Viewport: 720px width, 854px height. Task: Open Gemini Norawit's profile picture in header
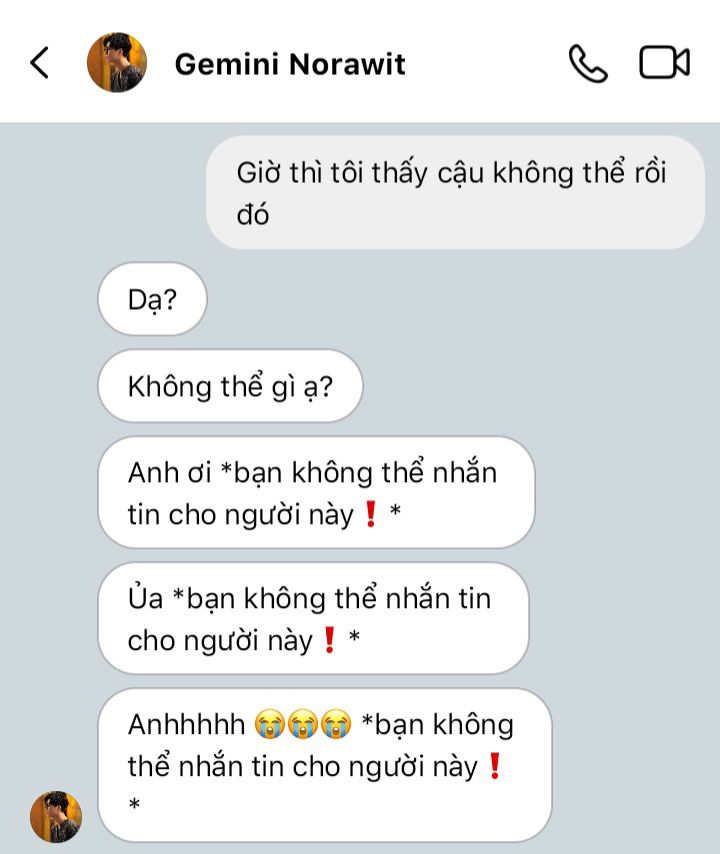[117, 62]
